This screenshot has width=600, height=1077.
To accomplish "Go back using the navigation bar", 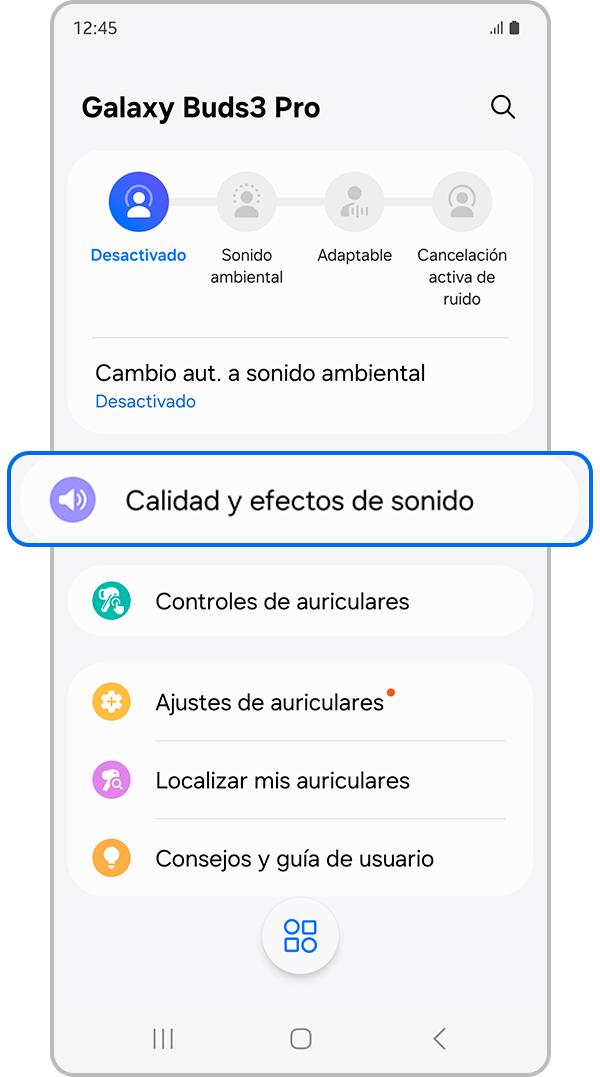I will 439,1038.
